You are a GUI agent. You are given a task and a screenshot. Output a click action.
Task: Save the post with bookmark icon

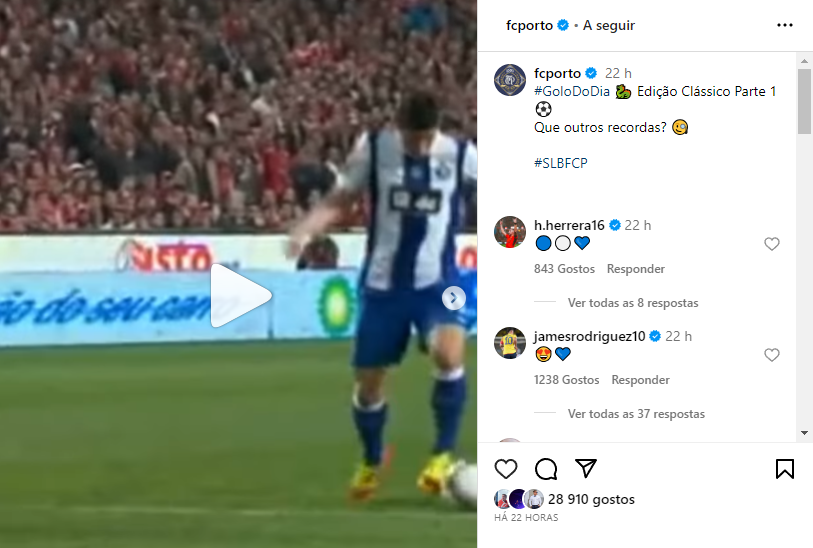785,469
